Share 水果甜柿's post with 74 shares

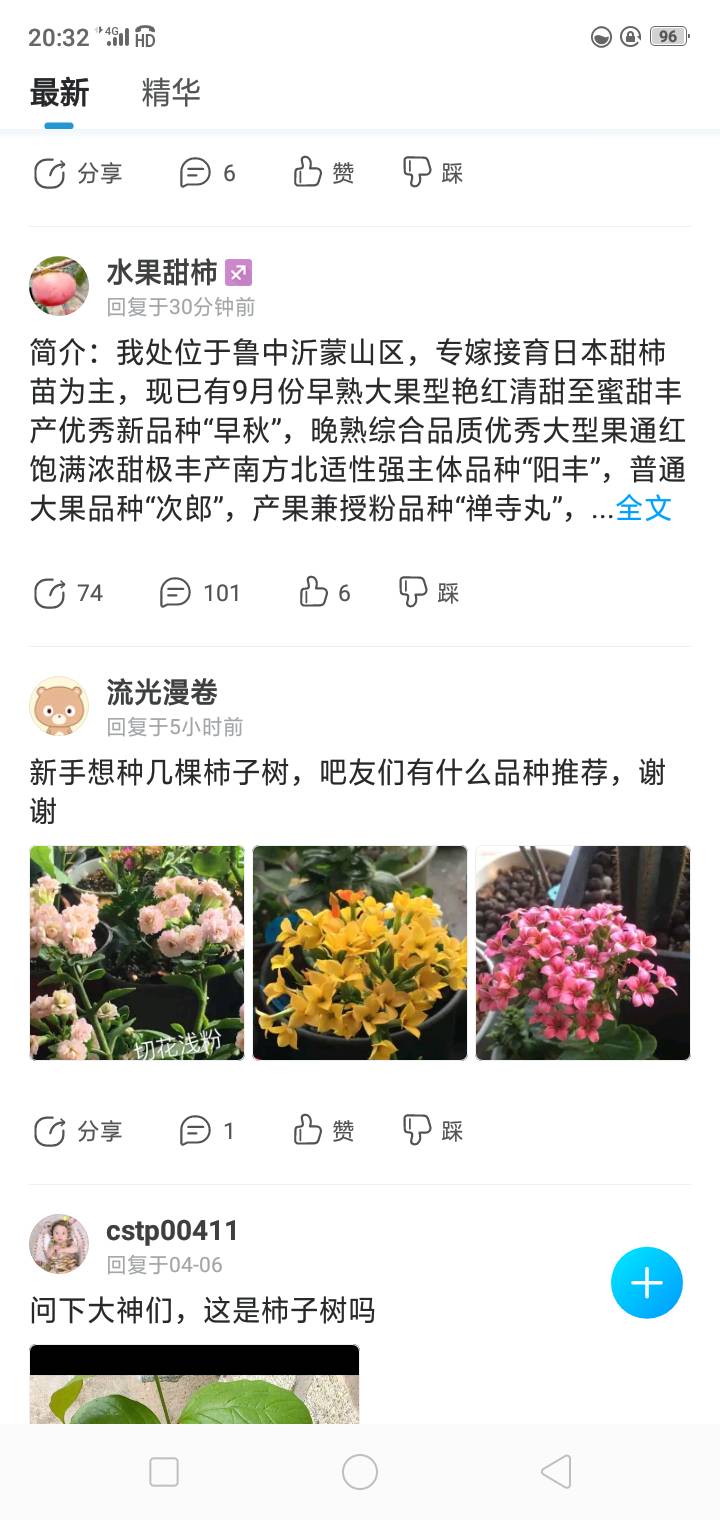point(68,593)
